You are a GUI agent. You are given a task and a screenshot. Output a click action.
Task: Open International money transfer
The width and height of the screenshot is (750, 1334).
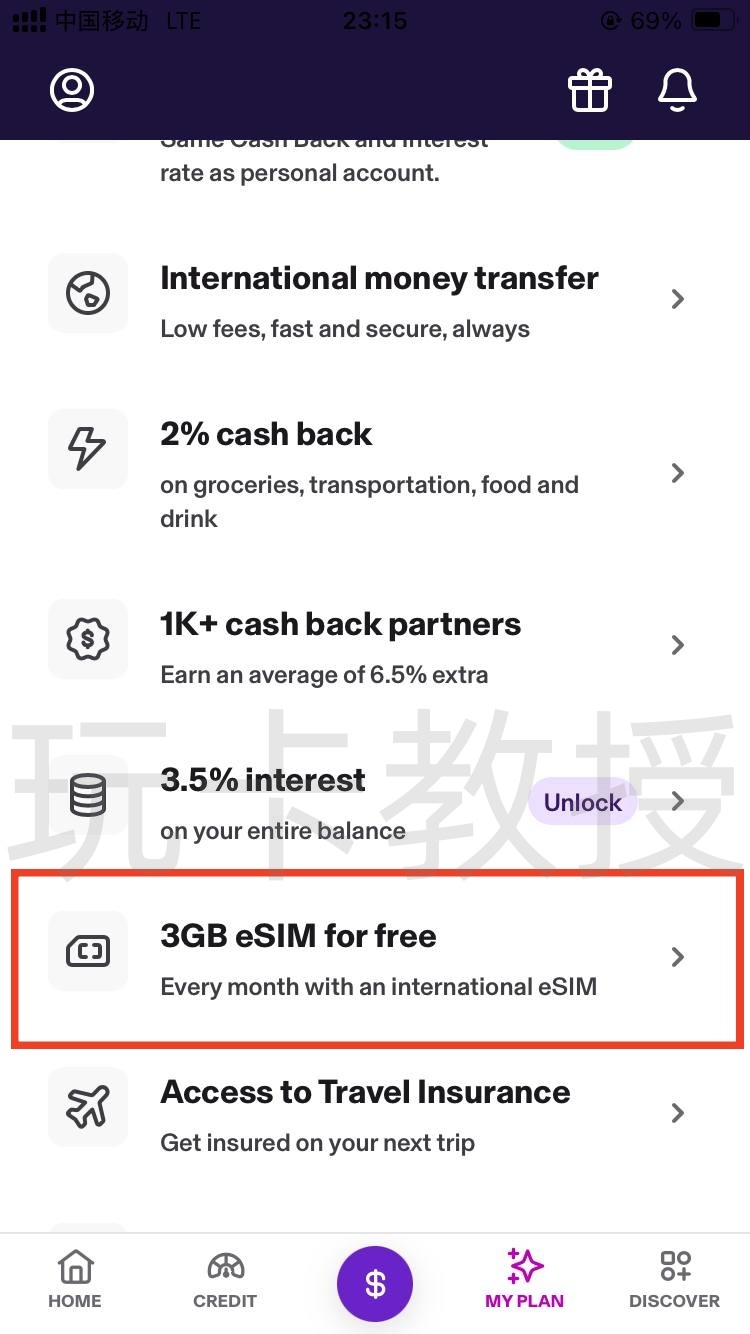point(379,298)
